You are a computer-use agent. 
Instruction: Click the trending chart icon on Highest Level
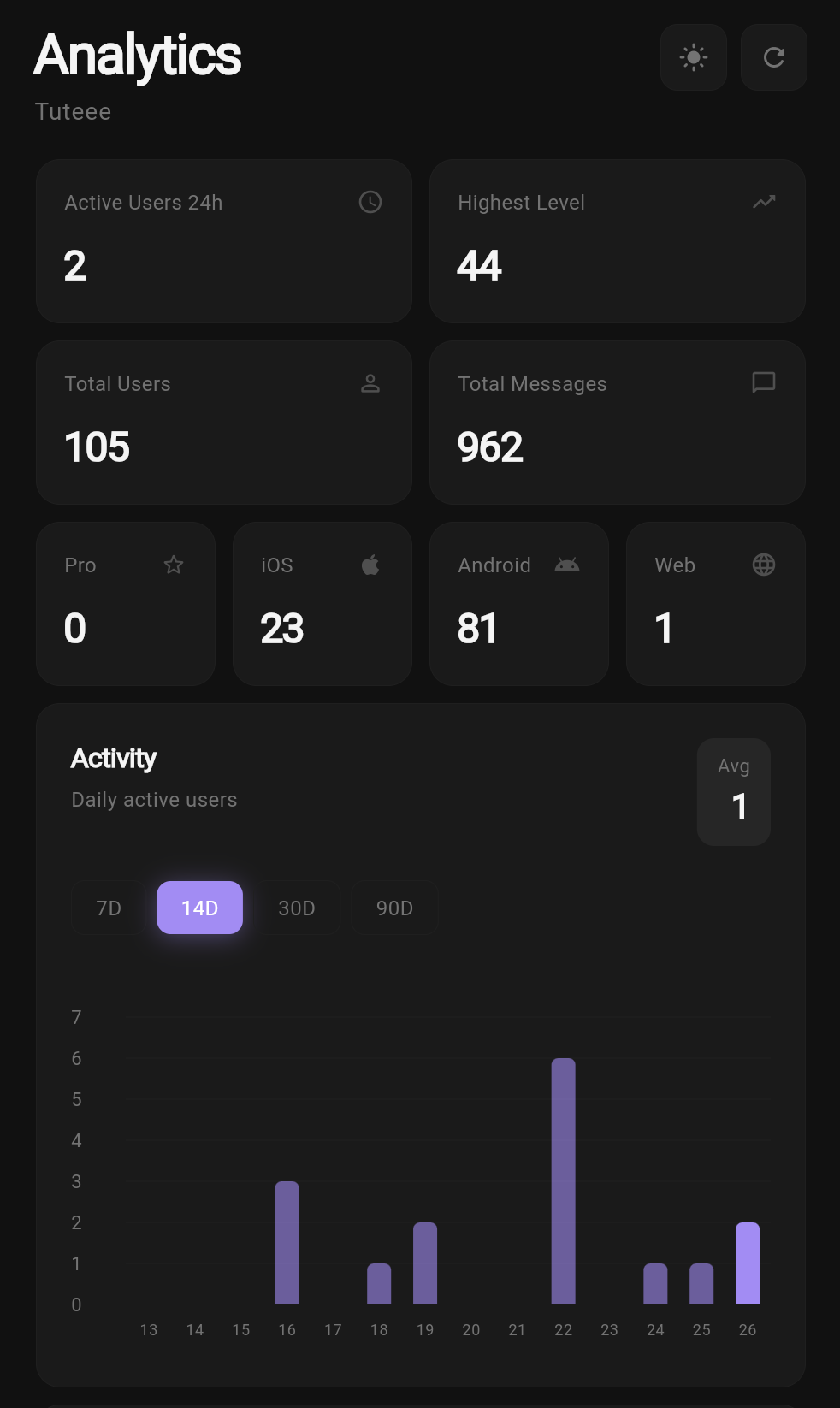(x=763, y=203)
